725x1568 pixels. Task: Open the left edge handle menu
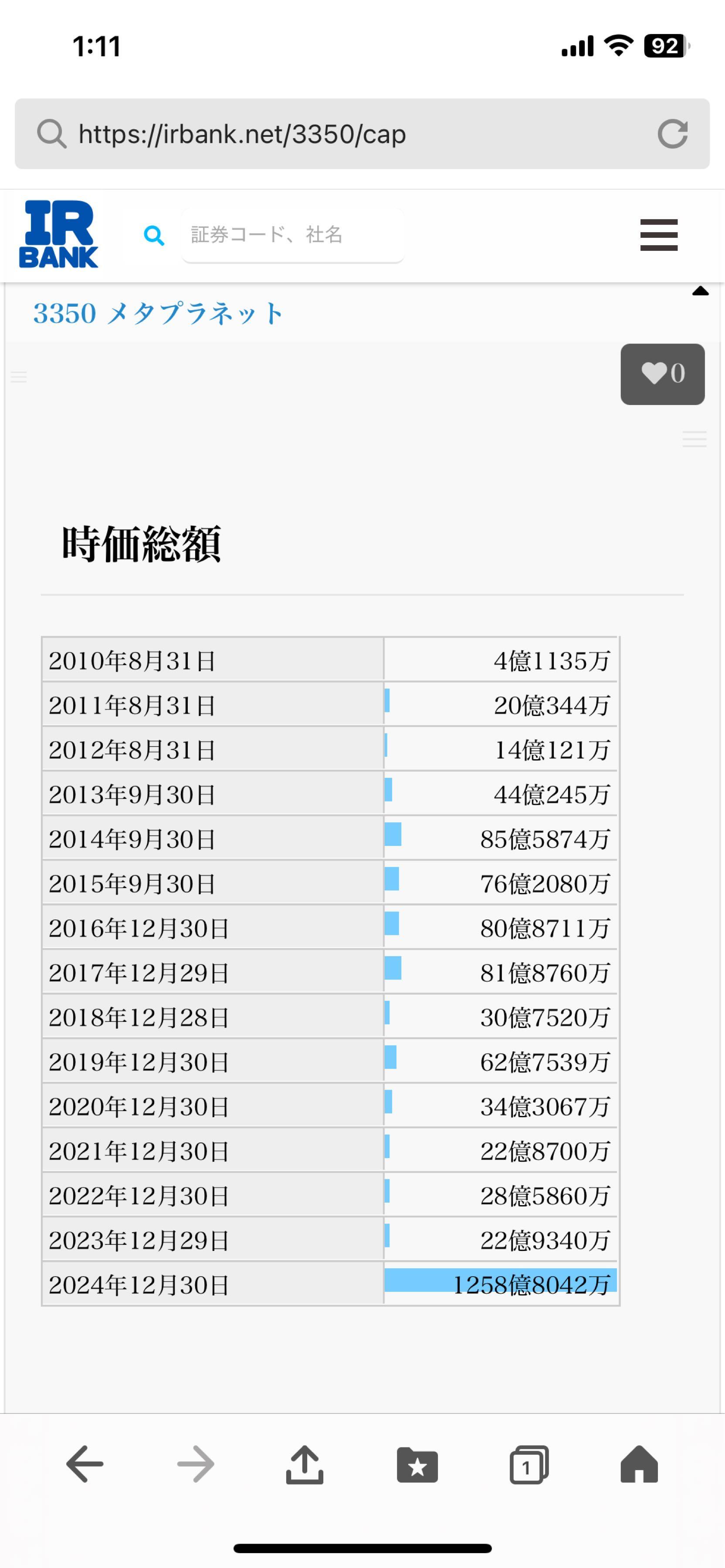(18, 377)
